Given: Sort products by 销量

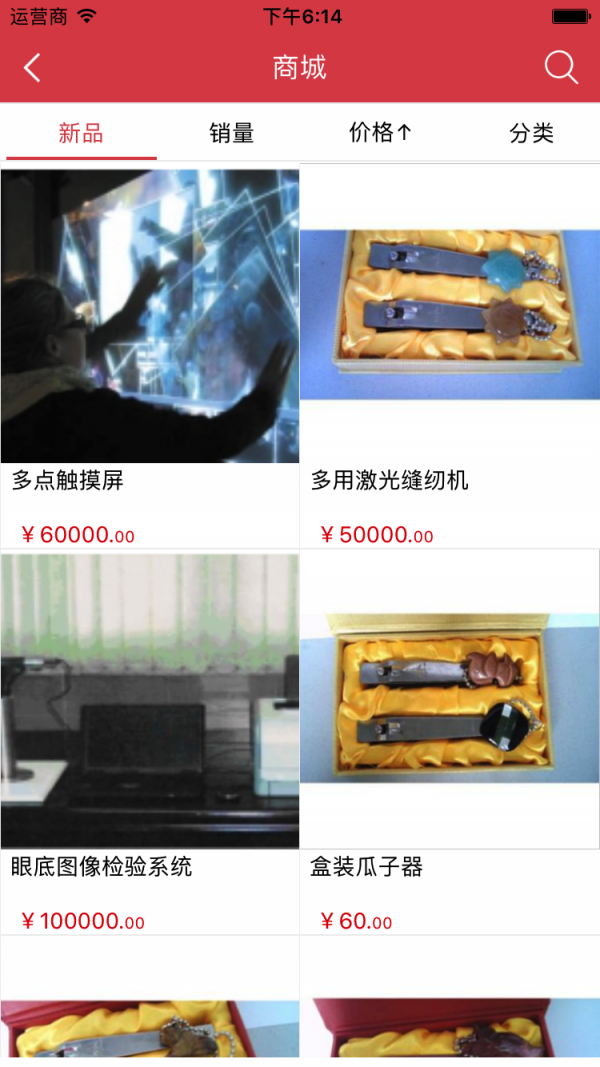Looking at the screenshot, I should tap(232, 133).
